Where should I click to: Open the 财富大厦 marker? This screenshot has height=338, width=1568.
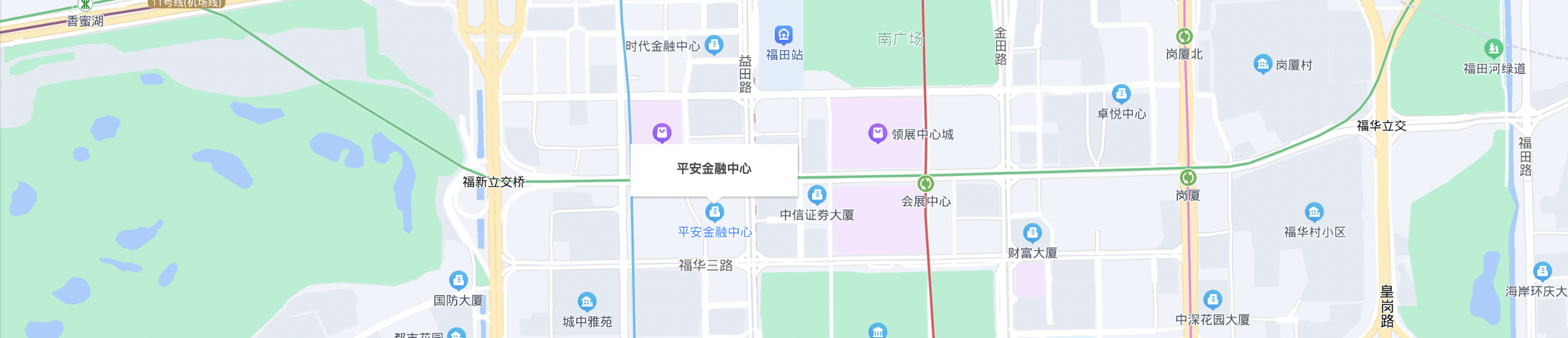point(1032,232)
